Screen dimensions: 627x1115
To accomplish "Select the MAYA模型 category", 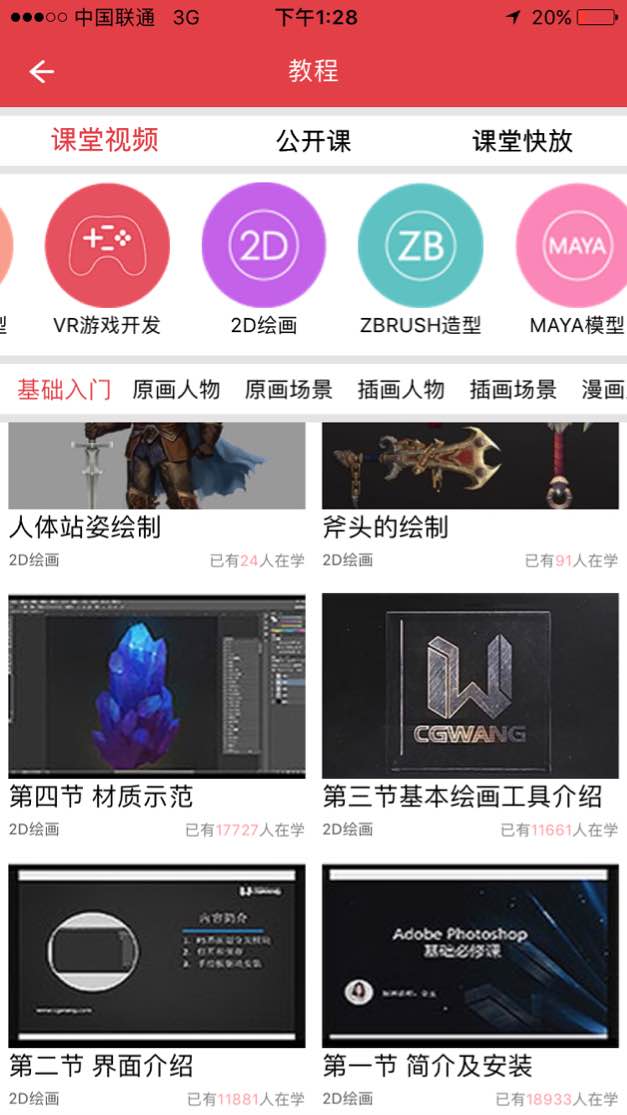I will point(575,245).
